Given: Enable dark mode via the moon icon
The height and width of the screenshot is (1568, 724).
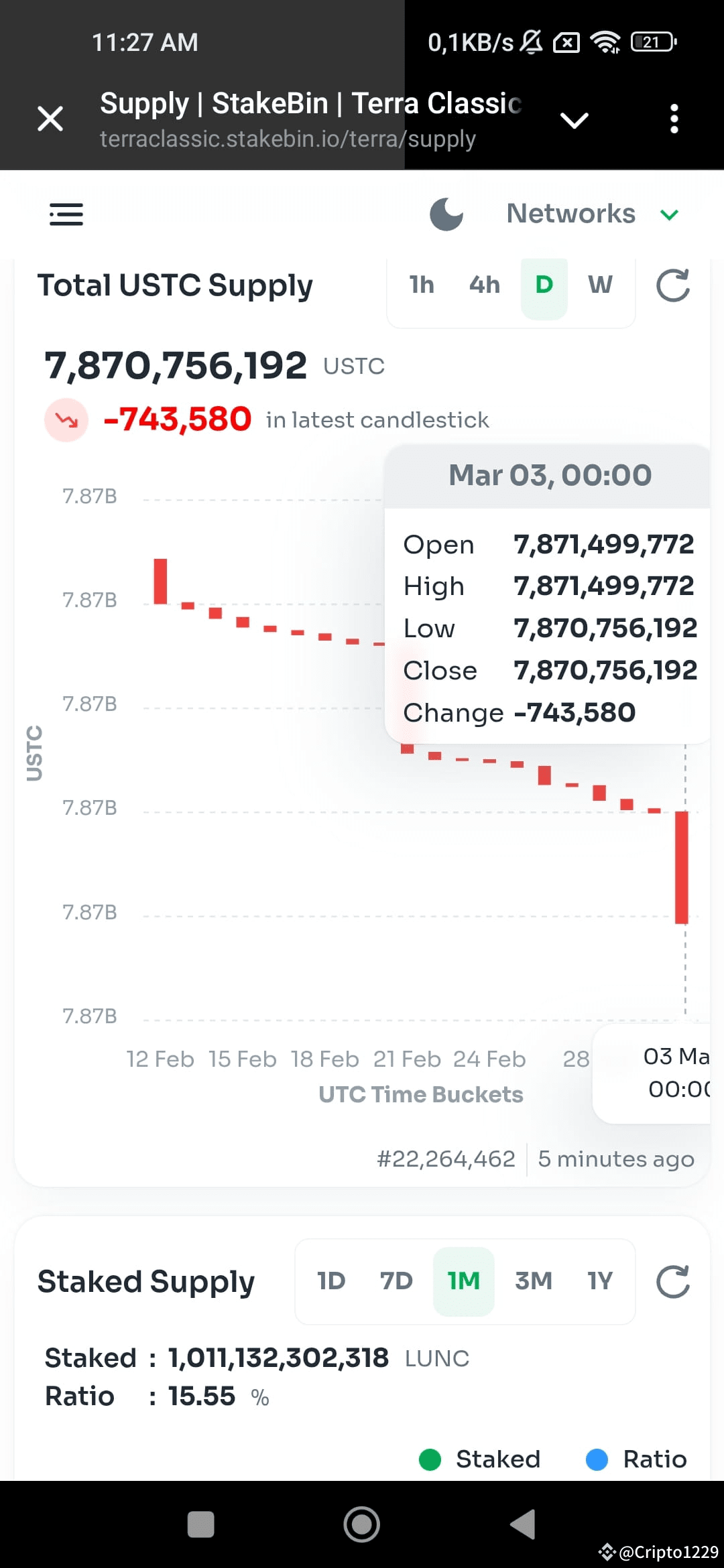Looking at the screenshot, I should (446, 214).
